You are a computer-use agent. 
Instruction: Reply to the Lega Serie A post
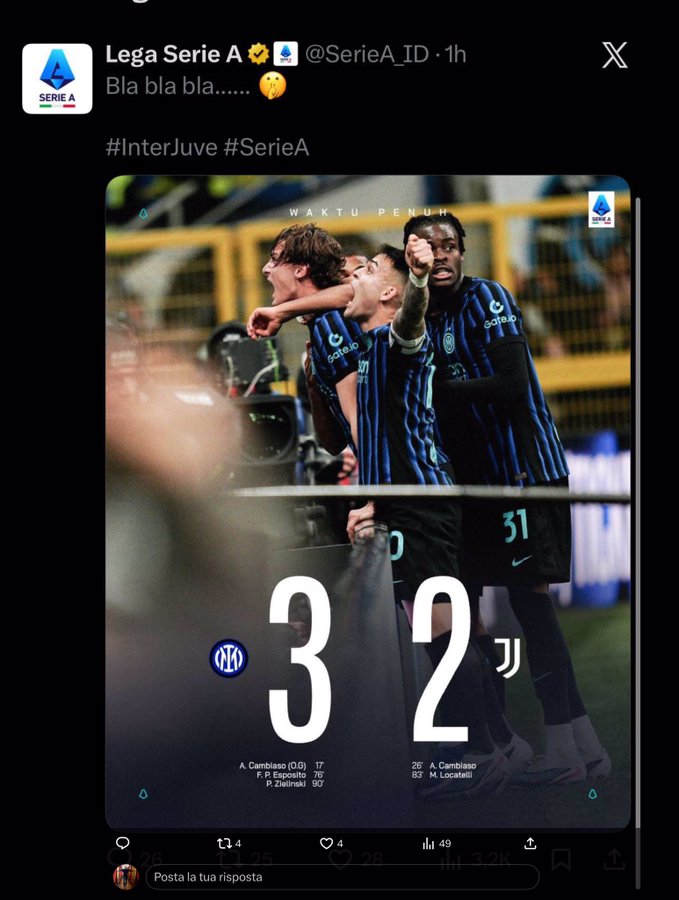(x=122, y=843)
